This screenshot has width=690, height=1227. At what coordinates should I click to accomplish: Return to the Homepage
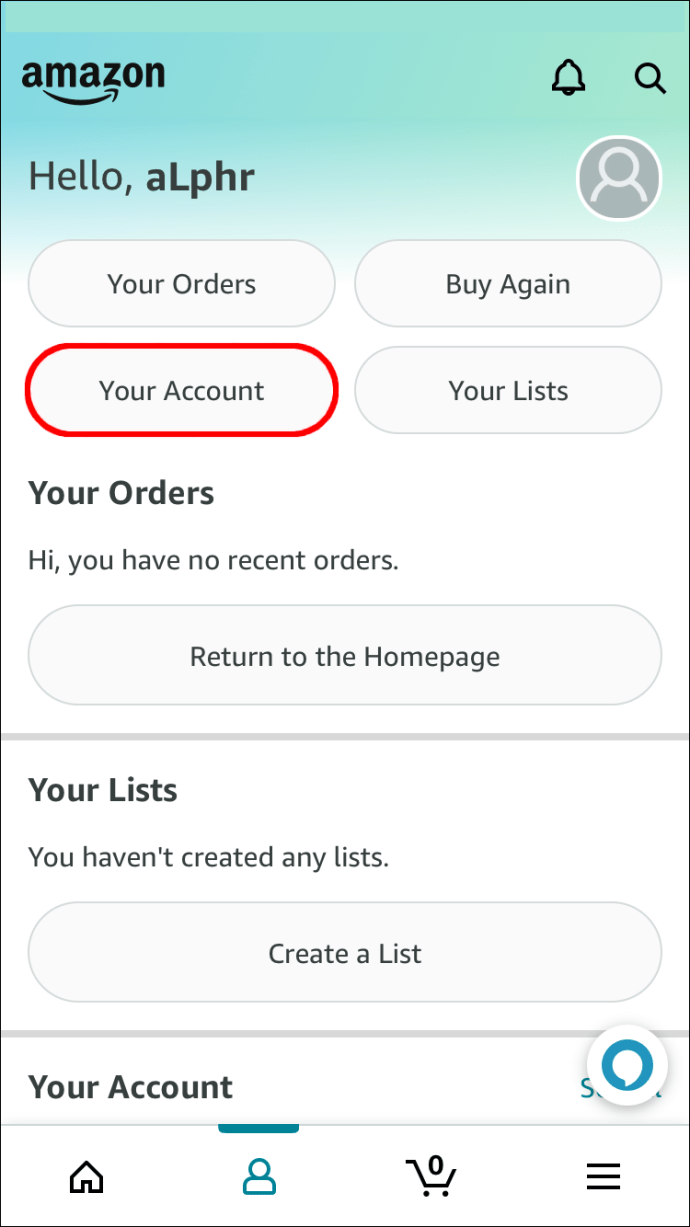pos(345,656)
